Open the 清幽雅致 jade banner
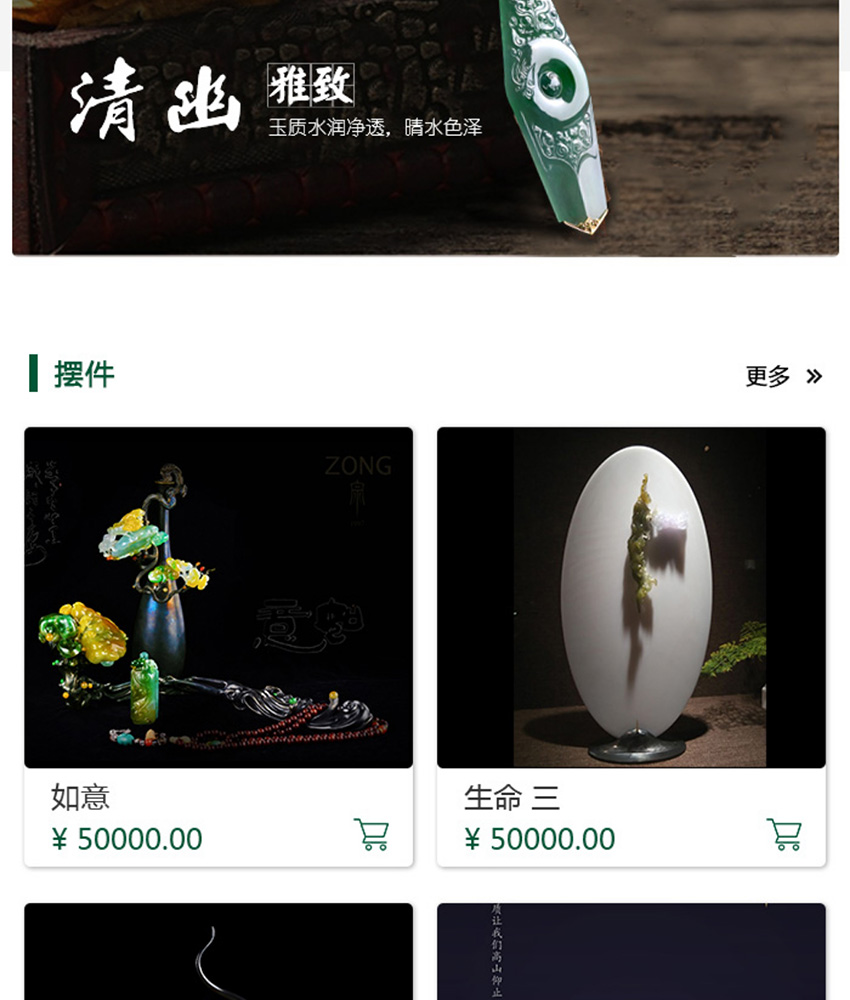Screen dimensions: 850x1000 425,128
